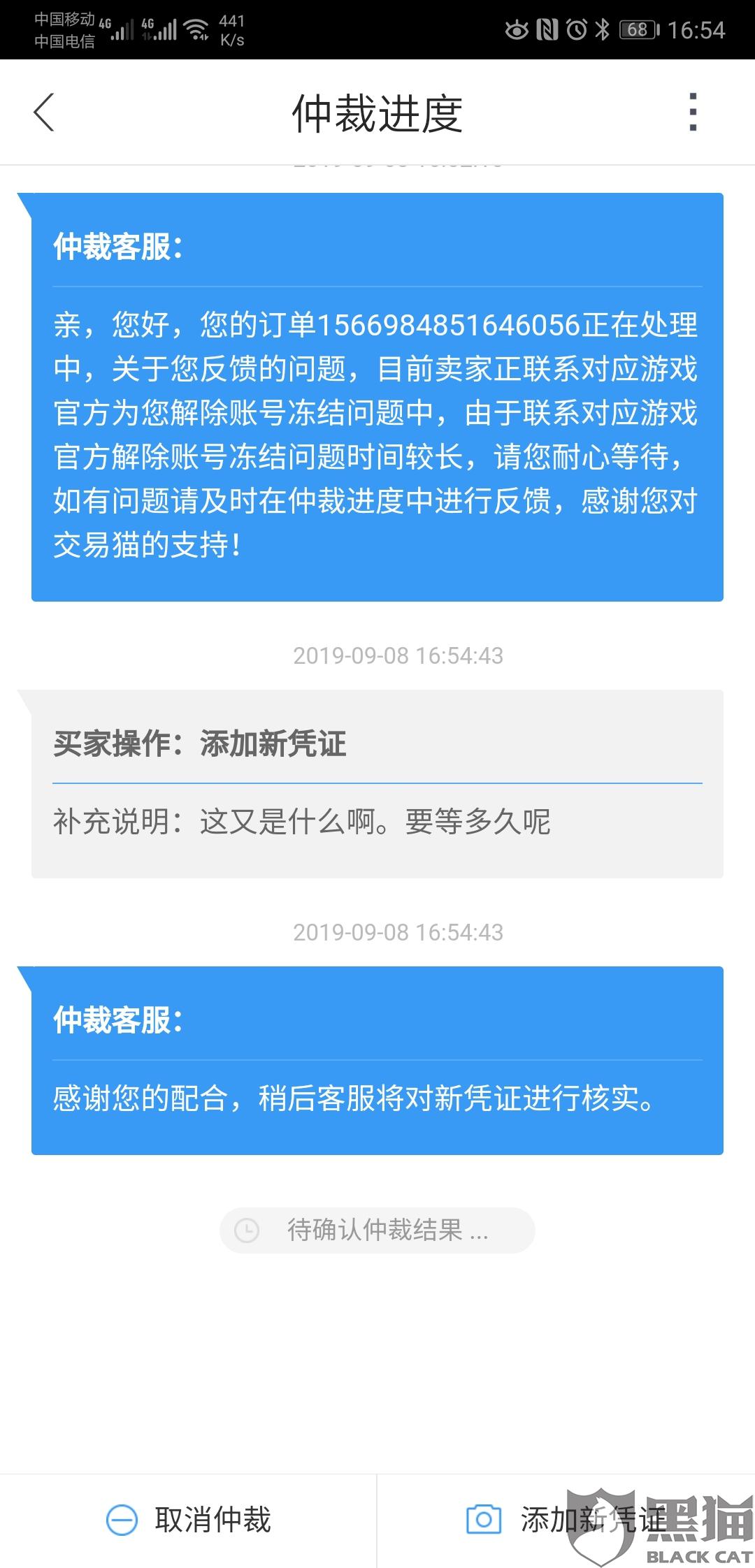Tap 取消仲裁 to cancel the arbitration
The image size is (755, 1568).
point(188,1520)
